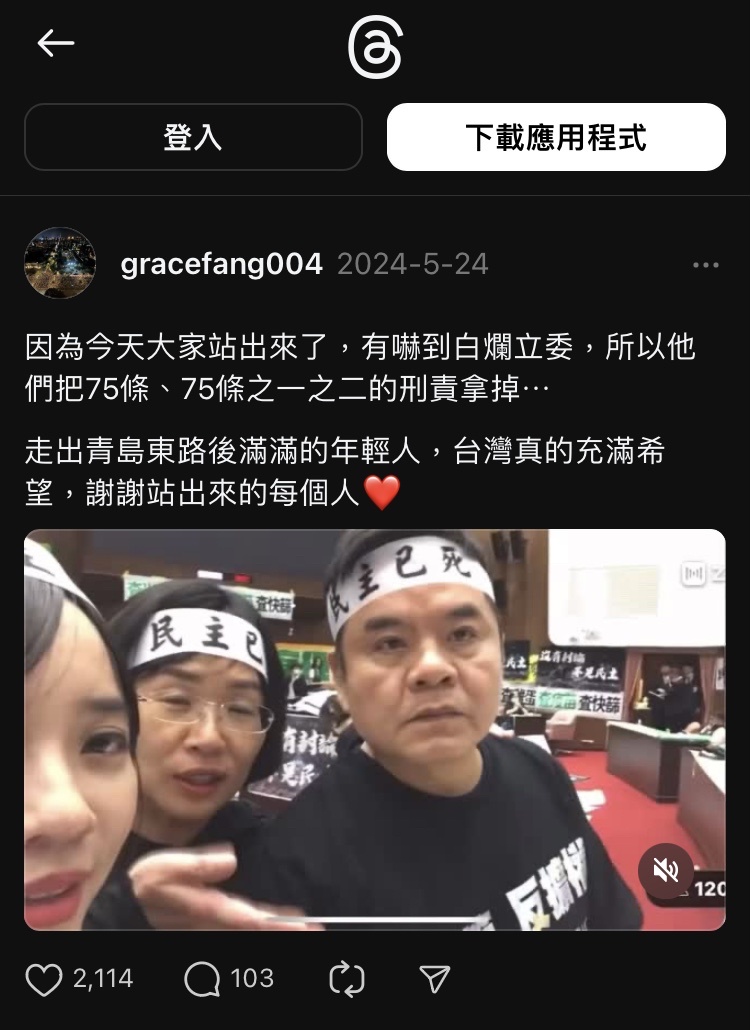Share the post via the paper plane icon
This screenshot has width=750, height=1030.
click(434, 979)
